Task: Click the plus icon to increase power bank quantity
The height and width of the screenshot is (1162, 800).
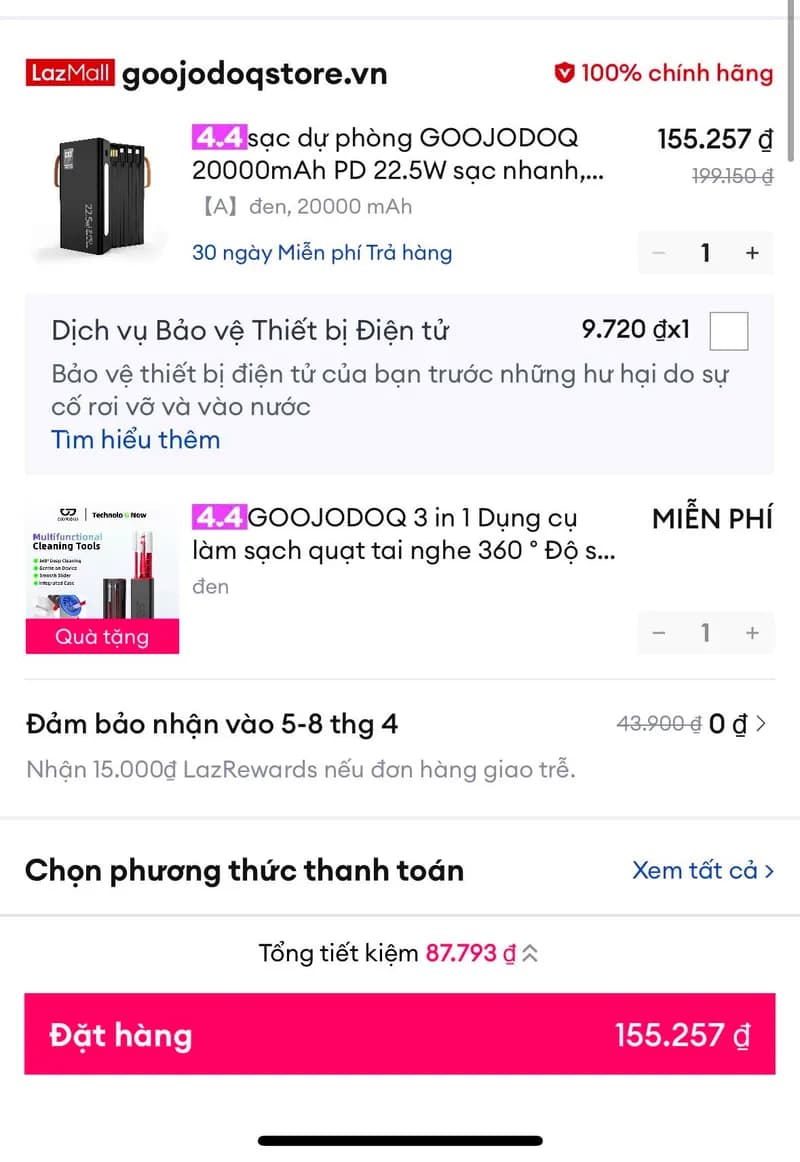Action: point(752,253)
